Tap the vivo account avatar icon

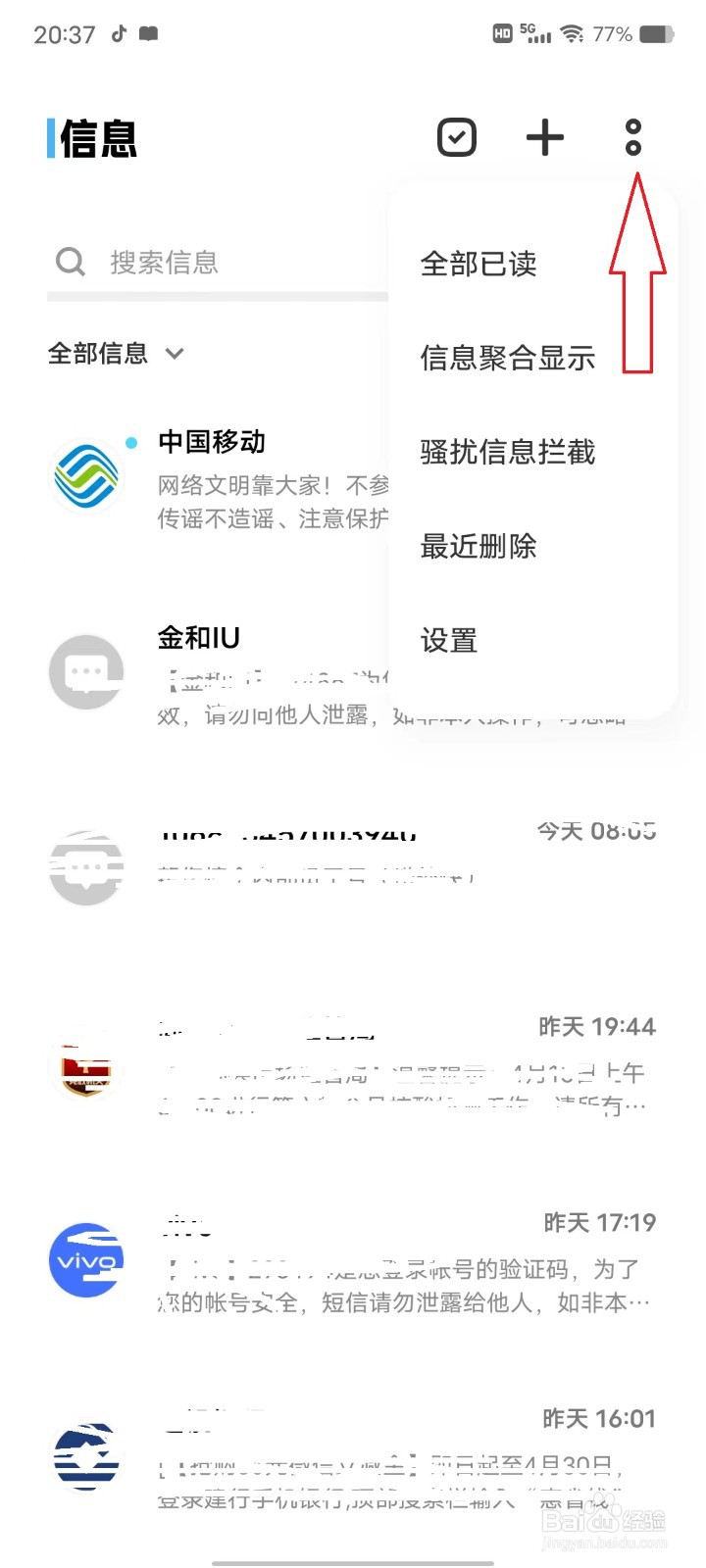click(x=86, y=1261)
